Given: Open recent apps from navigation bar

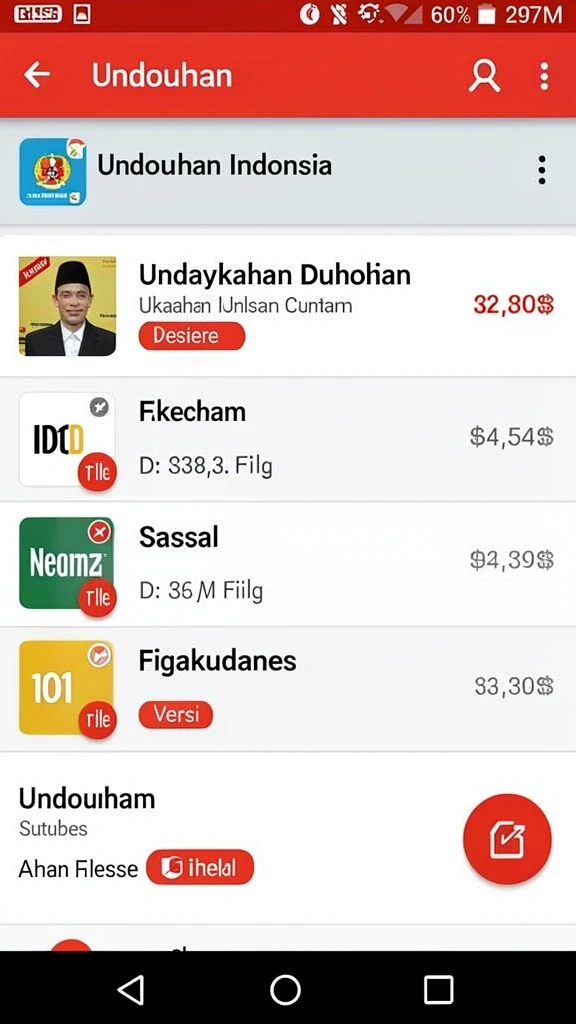Looking at the screenshot, I should click(x=438, y=989).
